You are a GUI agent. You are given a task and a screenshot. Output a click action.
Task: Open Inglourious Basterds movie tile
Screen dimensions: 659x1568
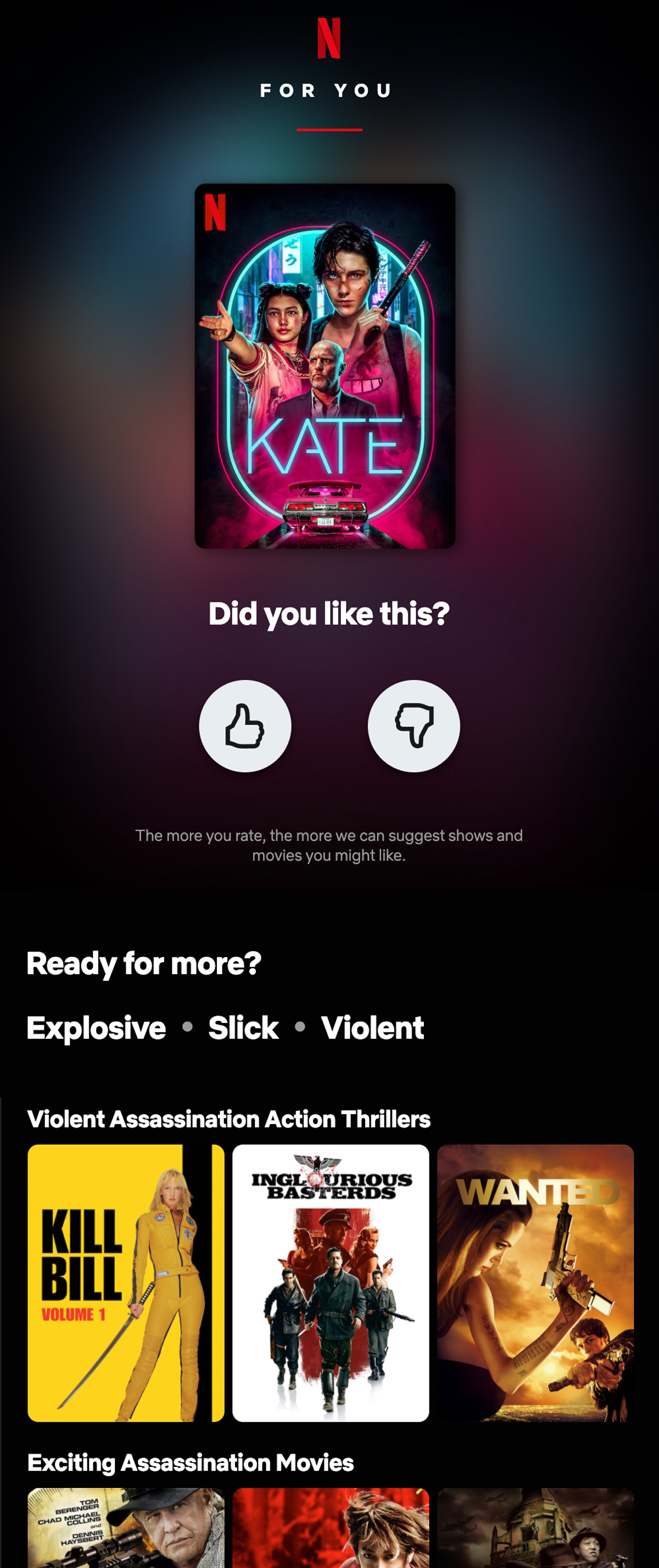[x=331, y=1282]
